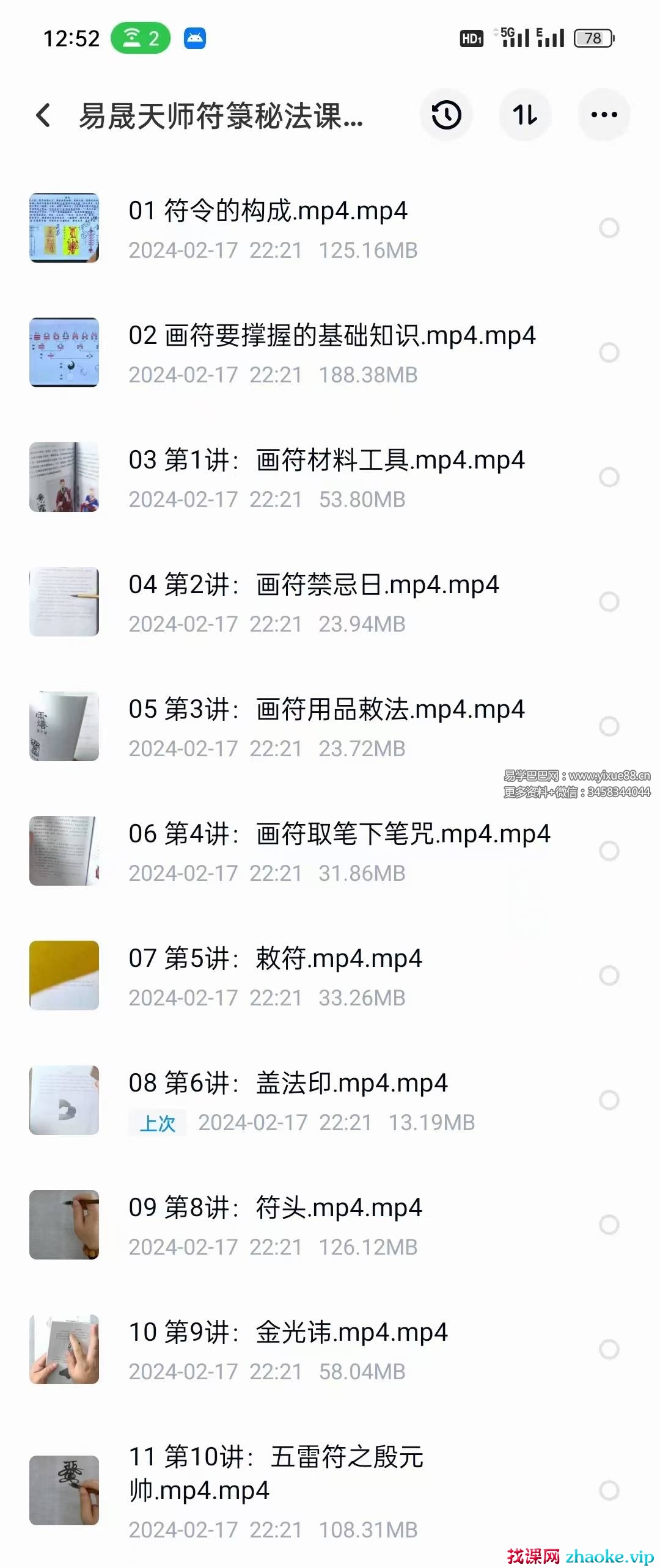Go back from the folder
This screenshot has height=1568, width=660.
[x=43, y=115]
